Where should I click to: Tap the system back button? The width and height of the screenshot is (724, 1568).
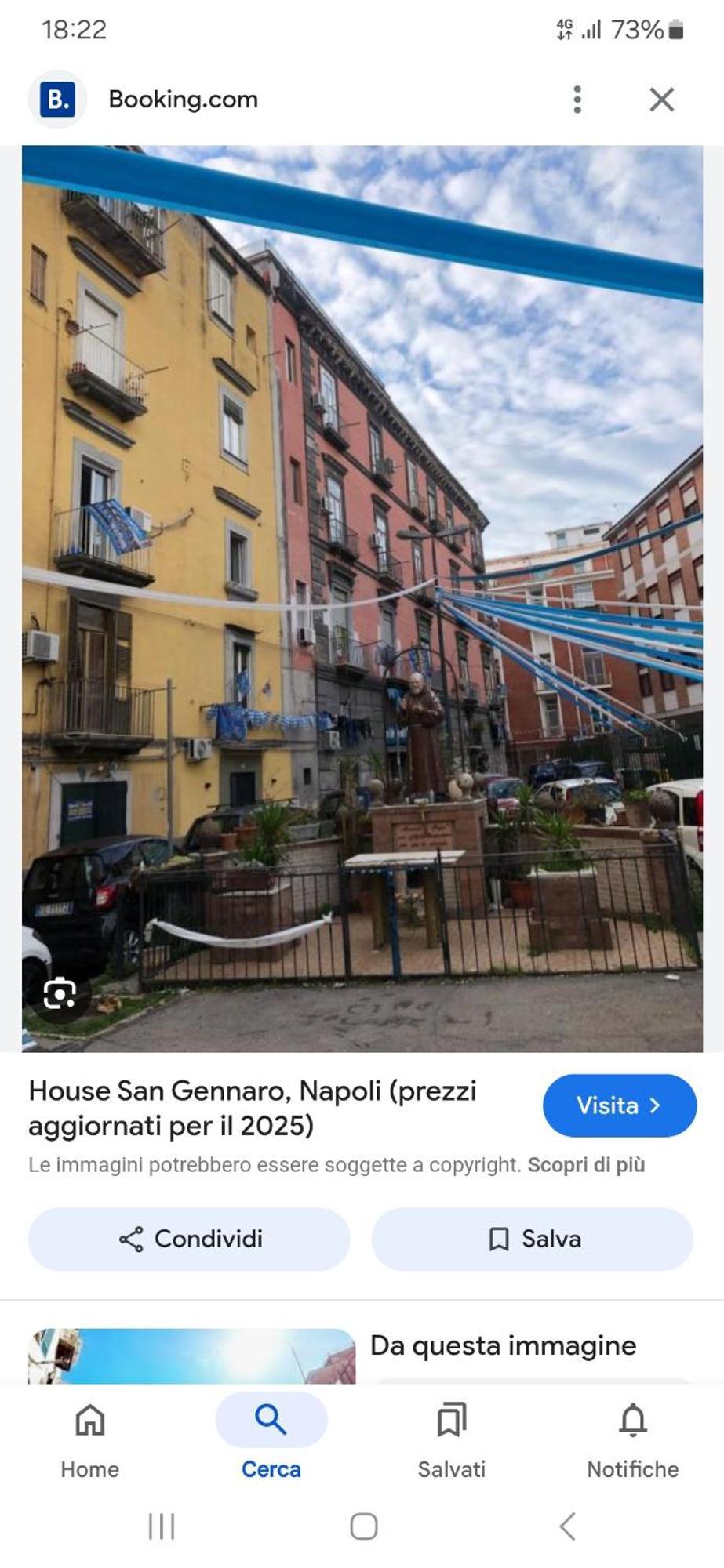pyautogui.click(x=568, y=1526)
